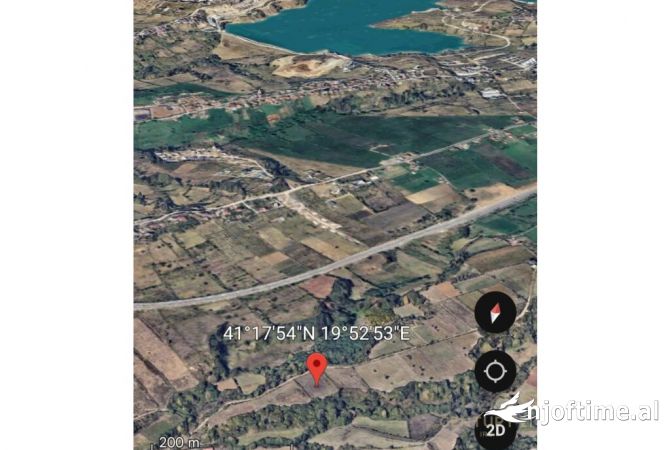Switch the map to 2D view

[x=496, y=431]
